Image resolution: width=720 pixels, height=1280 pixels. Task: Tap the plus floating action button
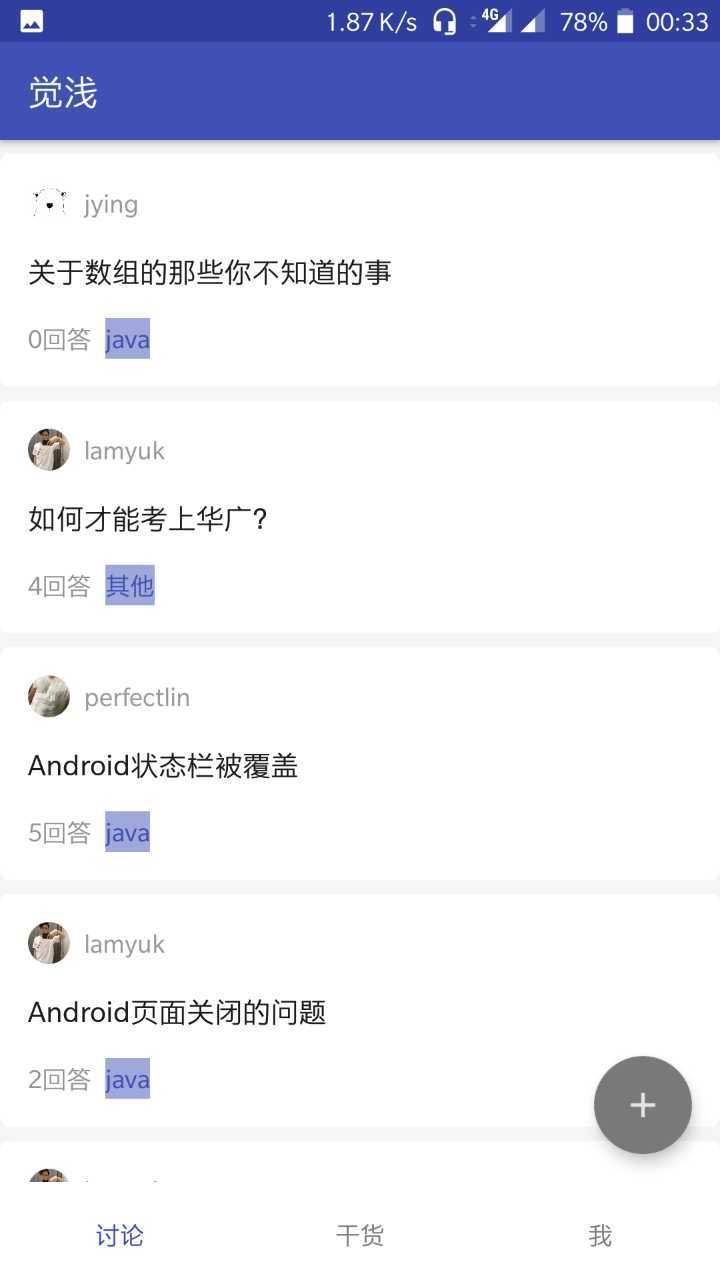pos(642,1105)
